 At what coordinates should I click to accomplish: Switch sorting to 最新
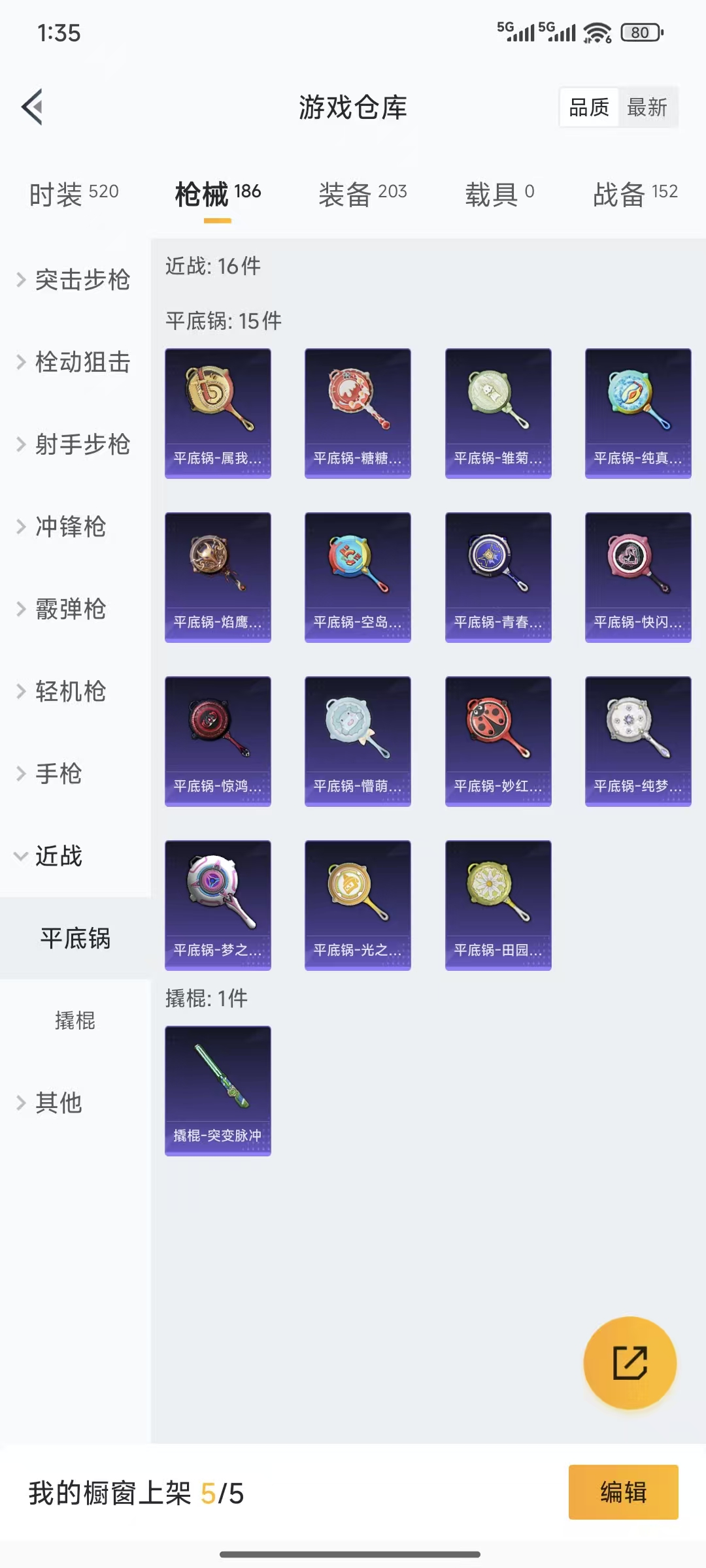click(648, 106)
